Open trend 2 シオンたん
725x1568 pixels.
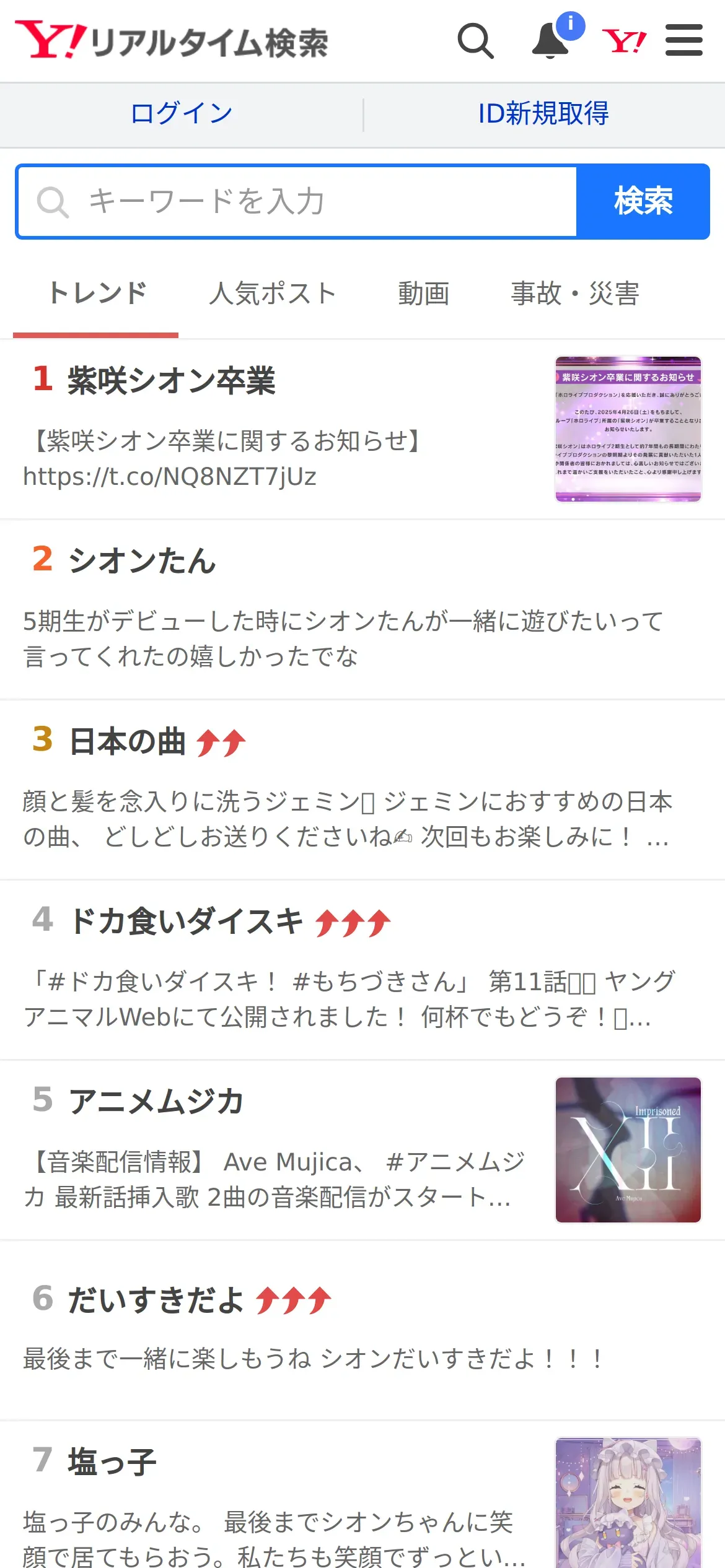[x=362, y=610]
